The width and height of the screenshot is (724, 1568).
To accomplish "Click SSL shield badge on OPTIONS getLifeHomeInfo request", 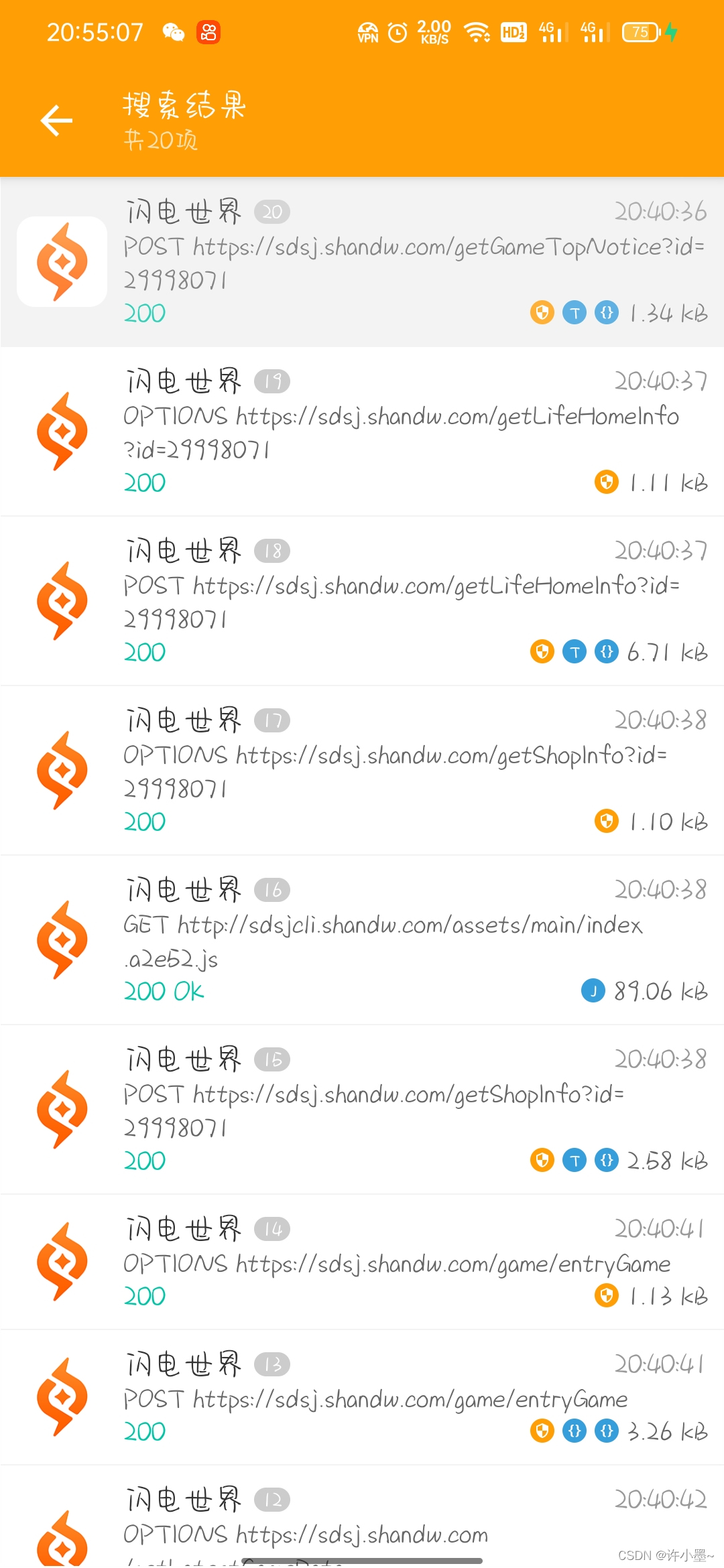I will click(x=605, y=482).
